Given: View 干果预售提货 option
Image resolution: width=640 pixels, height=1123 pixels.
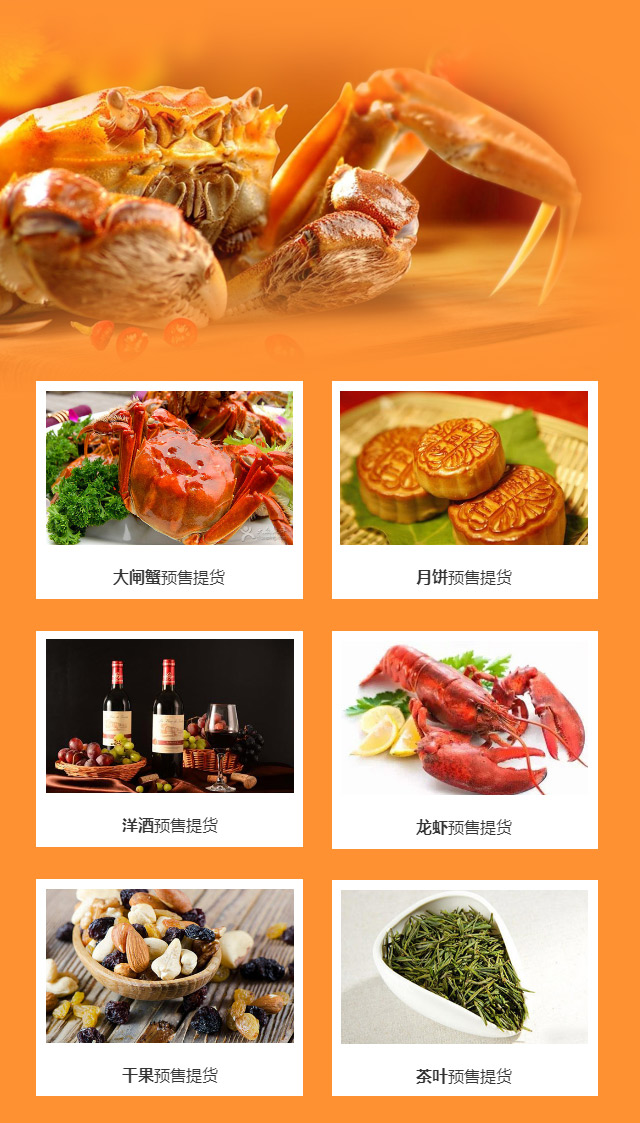Looking at the screenshot, I should click(x=169, y=987).
